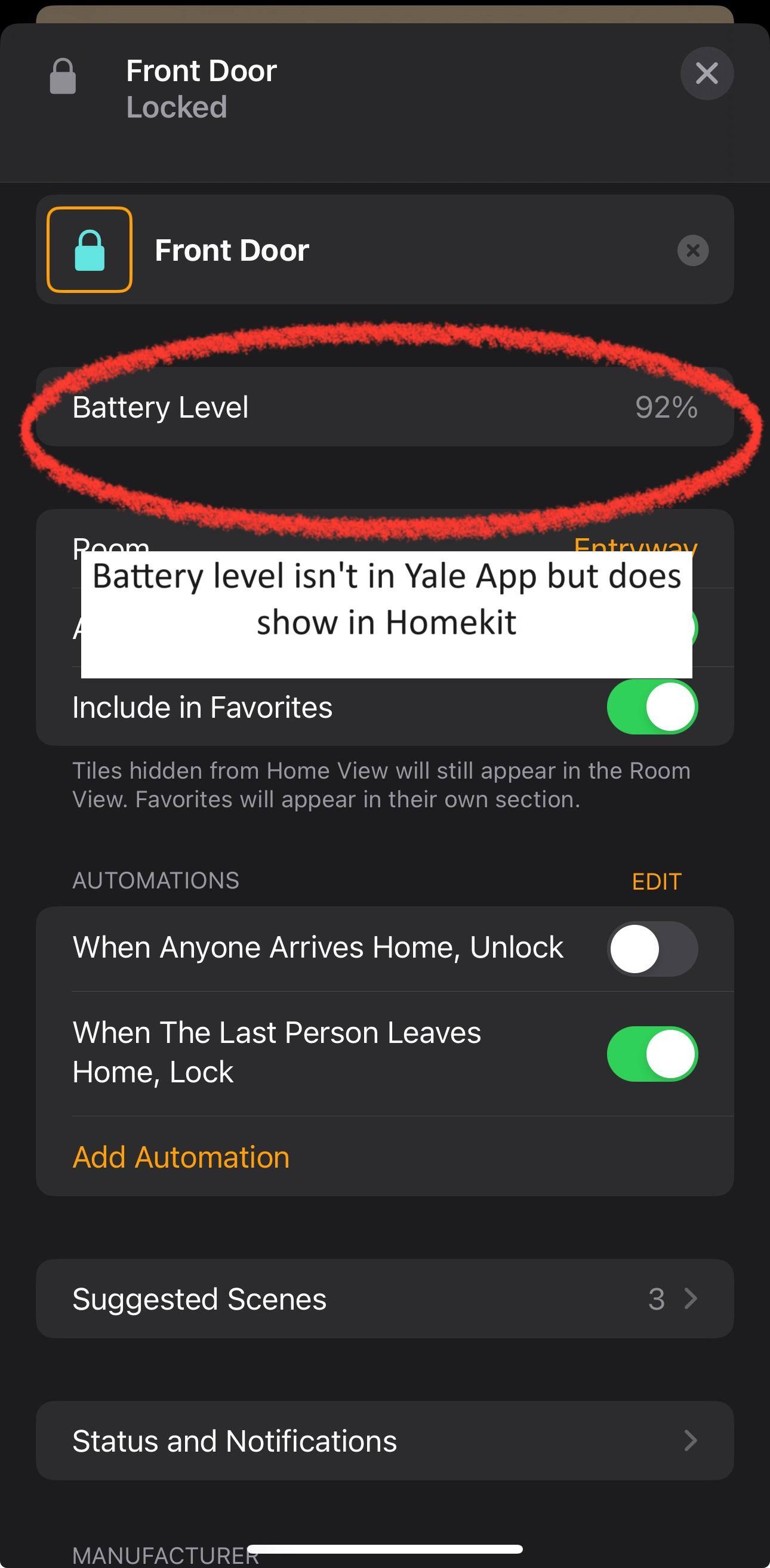Enable When Anyone Arrives Home, Unlock
770x1568 pixels.
click(x=652, y=948)
